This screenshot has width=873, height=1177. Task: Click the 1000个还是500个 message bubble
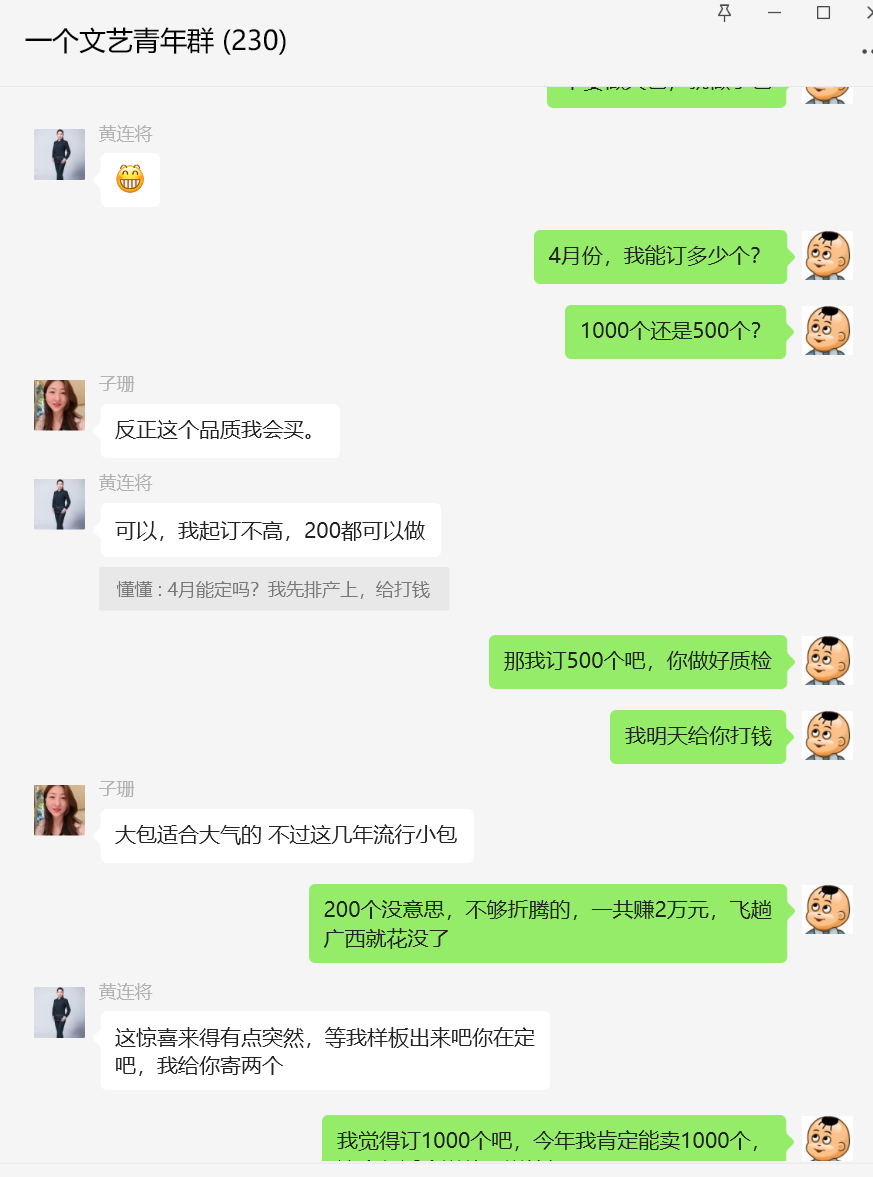click(675, 330)
